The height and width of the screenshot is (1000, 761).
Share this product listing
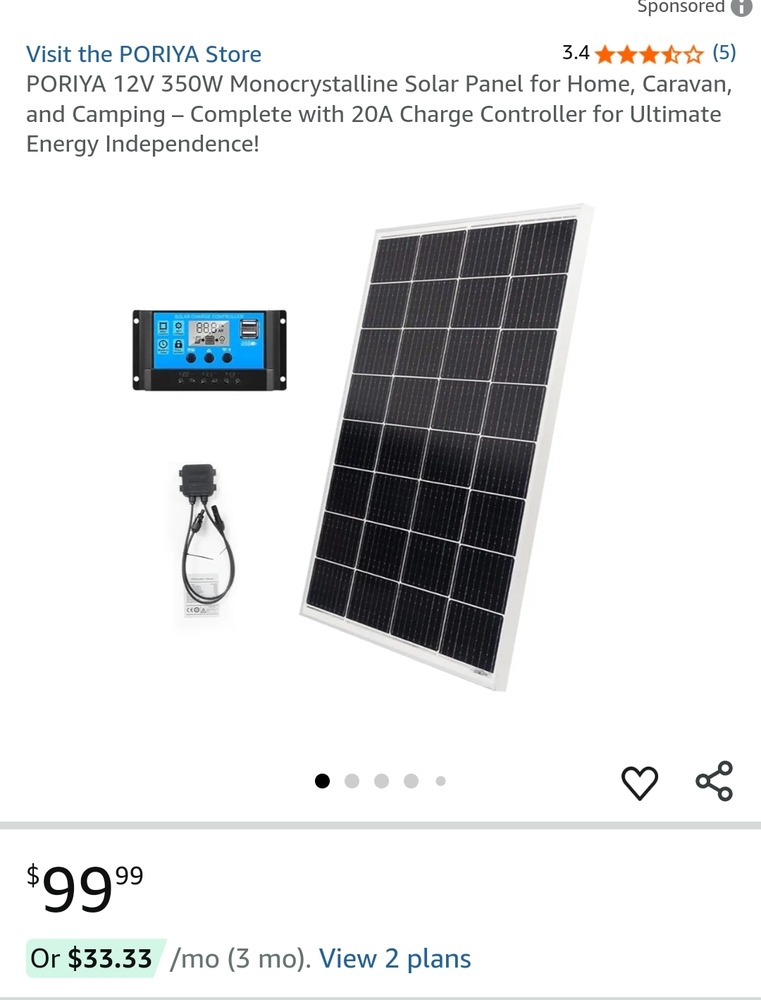[714, 781]
